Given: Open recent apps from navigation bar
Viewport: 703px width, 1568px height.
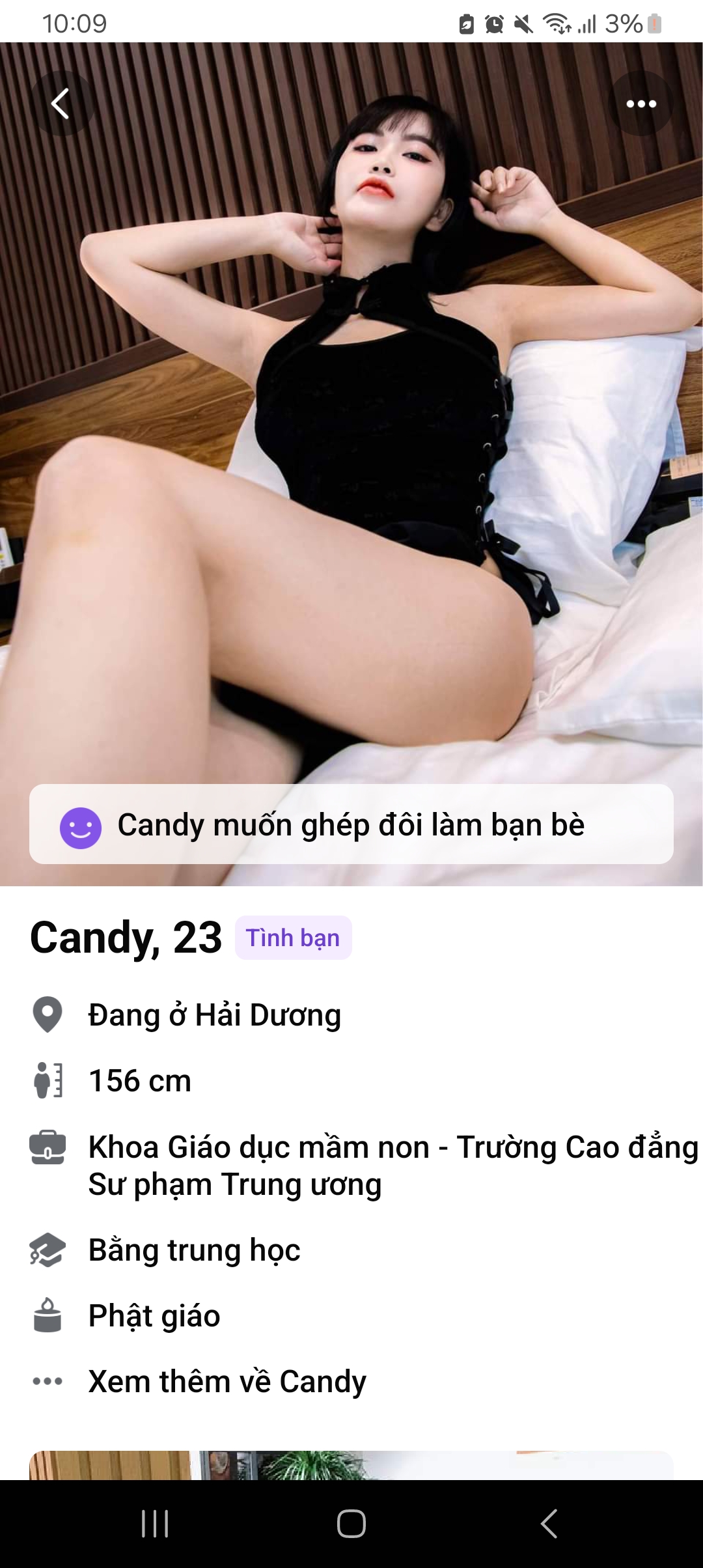Looking at the screenshot, I should [155, 1523].
